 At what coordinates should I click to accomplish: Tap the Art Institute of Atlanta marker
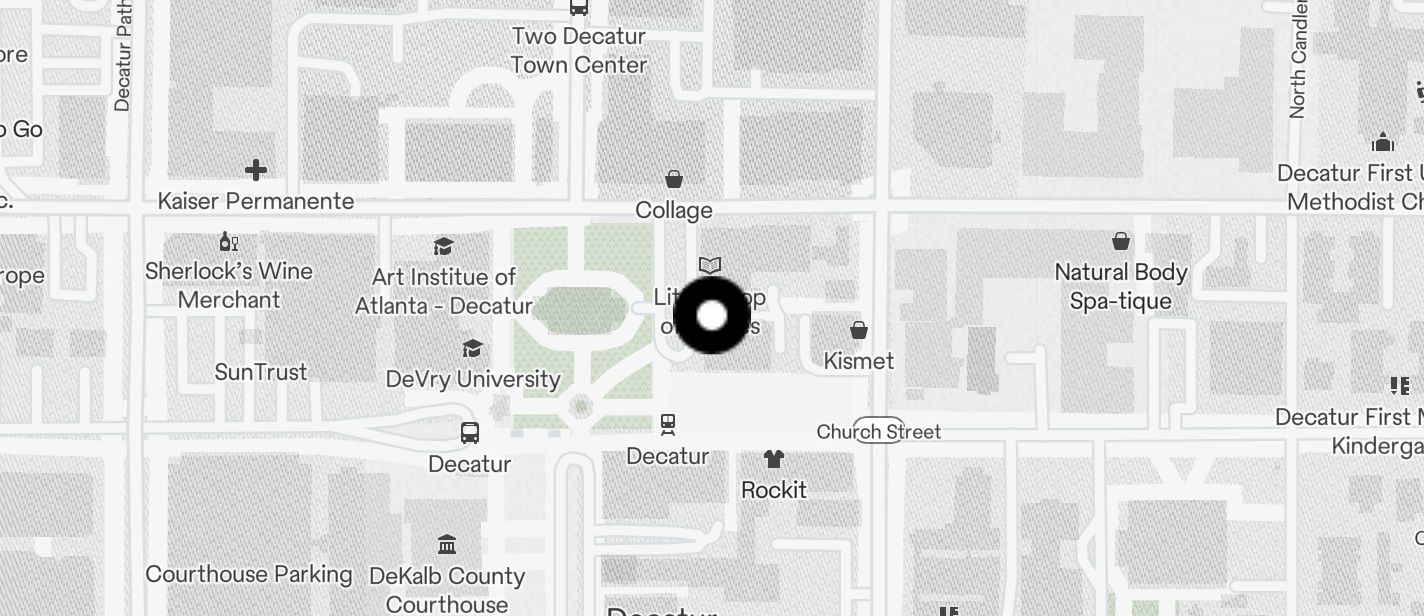[x=443, y=247]
